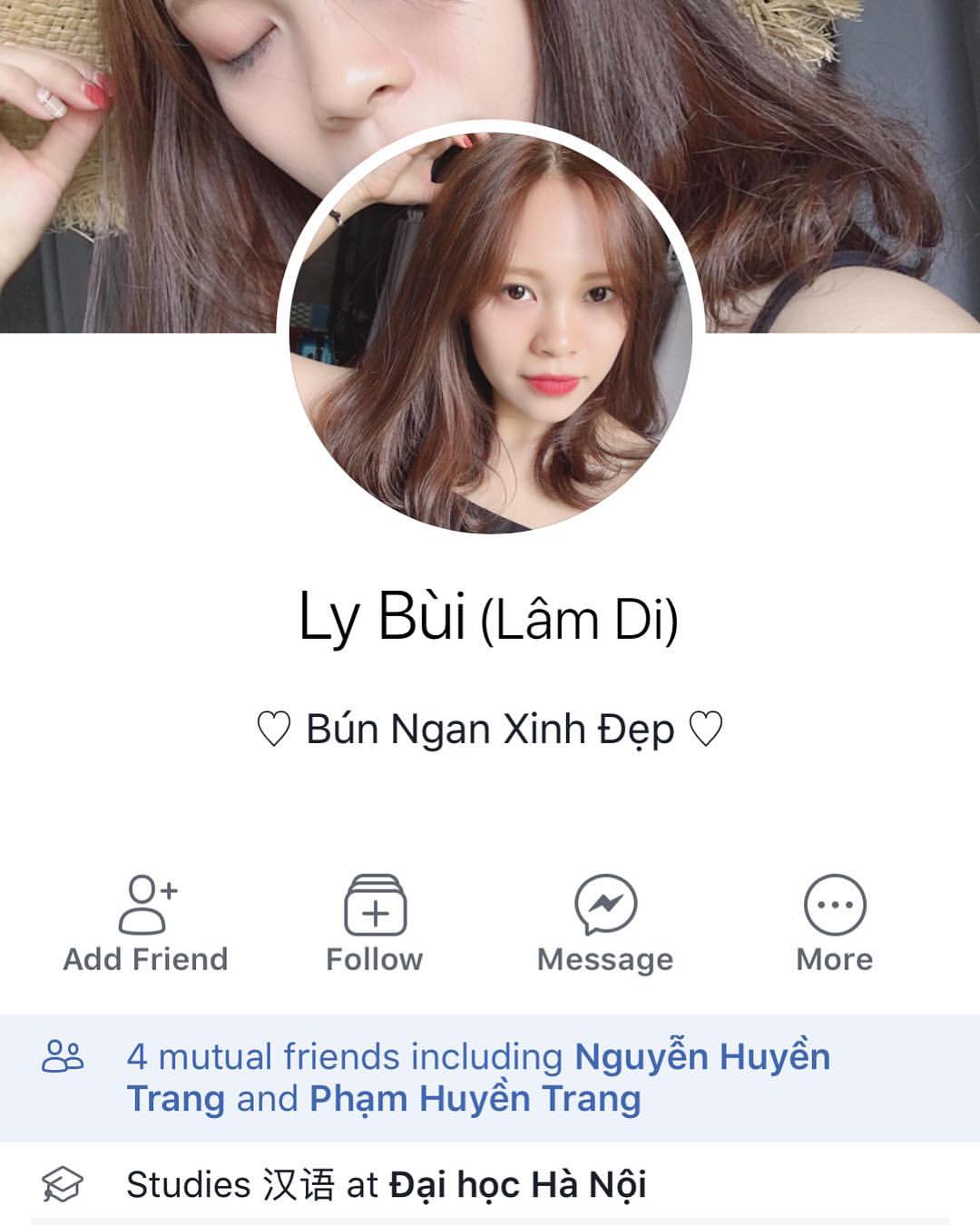View the profile picture
980x1225 pixels.
click(x=490, y=331)
